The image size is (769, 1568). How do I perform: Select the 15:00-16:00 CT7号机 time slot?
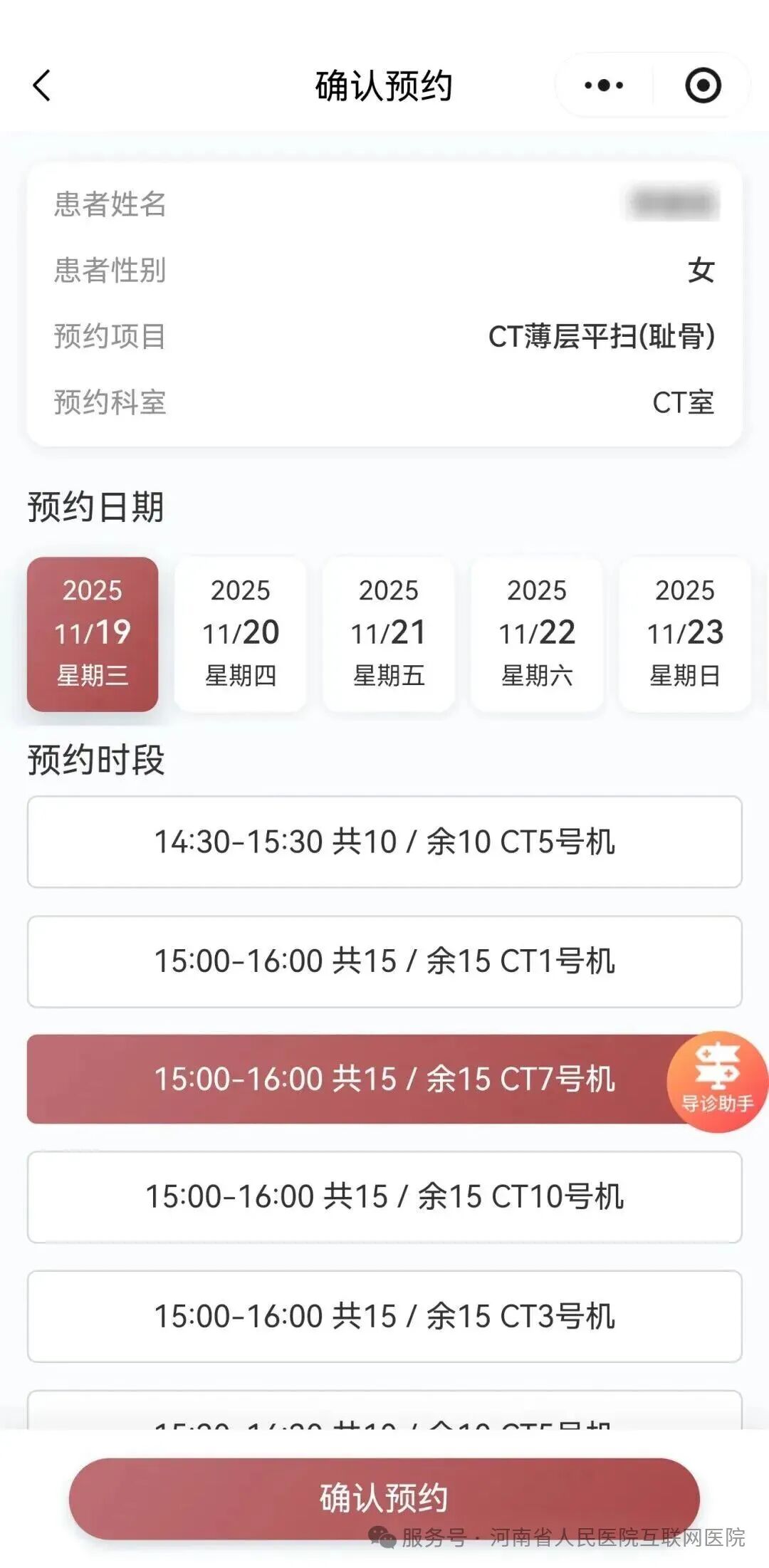click(342, 1080)
